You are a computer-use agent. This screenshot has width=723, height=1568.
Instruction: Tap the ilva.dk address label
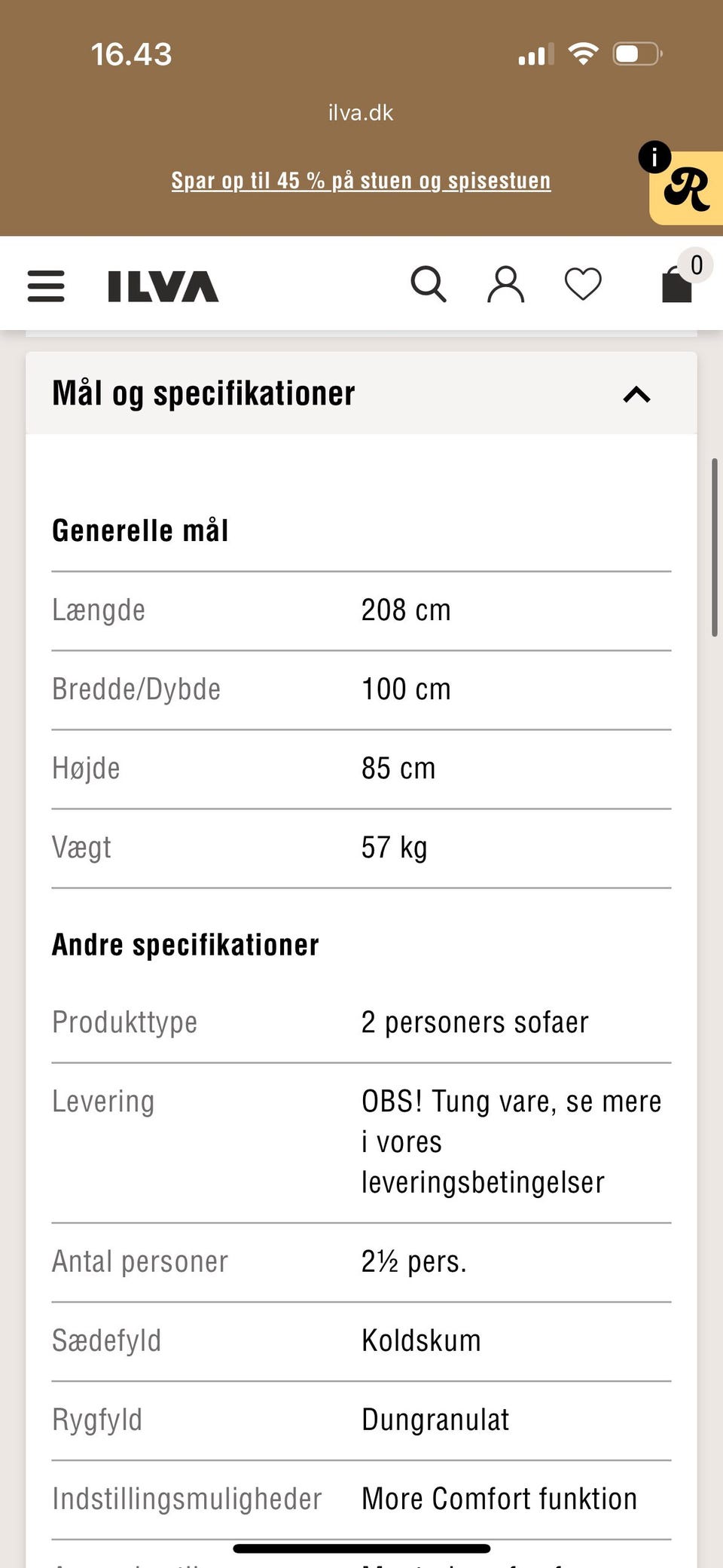(x=361, y=112)
